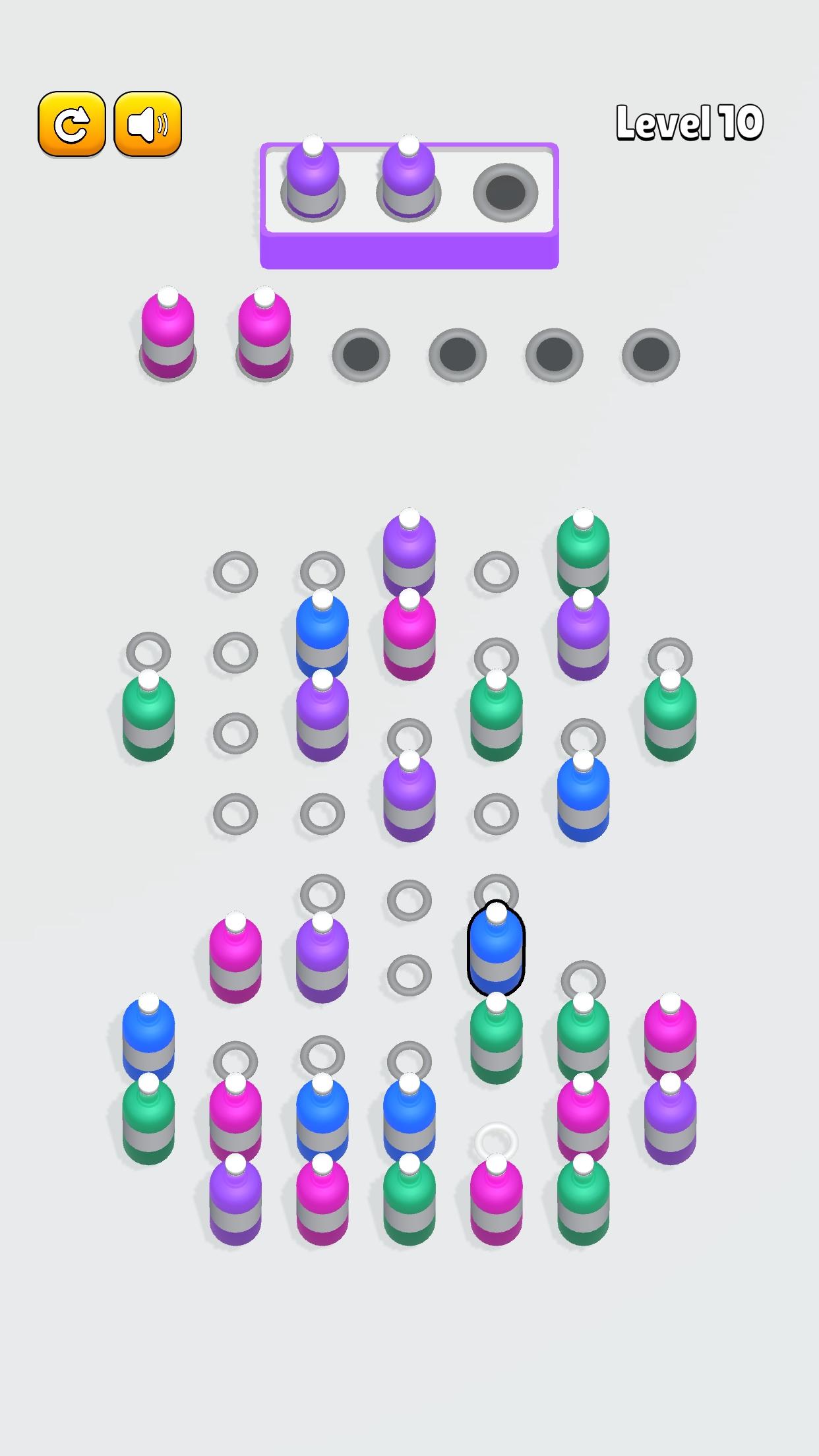Image resolution: width=819 pixels, height=1456 pixels.
Task: Tap the restart level icon
Action: (x=73, y=123)
